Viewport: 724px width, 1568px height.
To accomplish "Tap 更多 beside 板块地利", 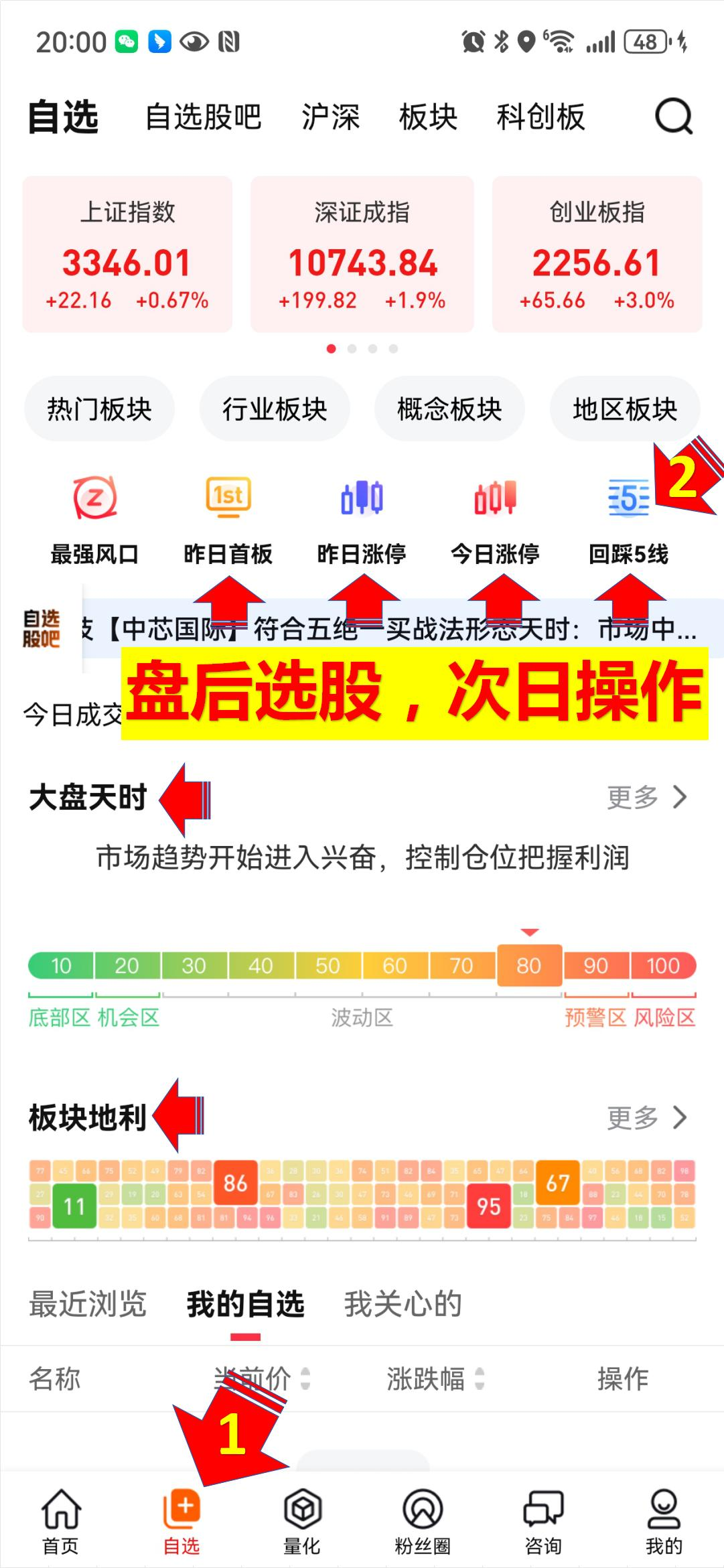I will tap(647, 1117).
